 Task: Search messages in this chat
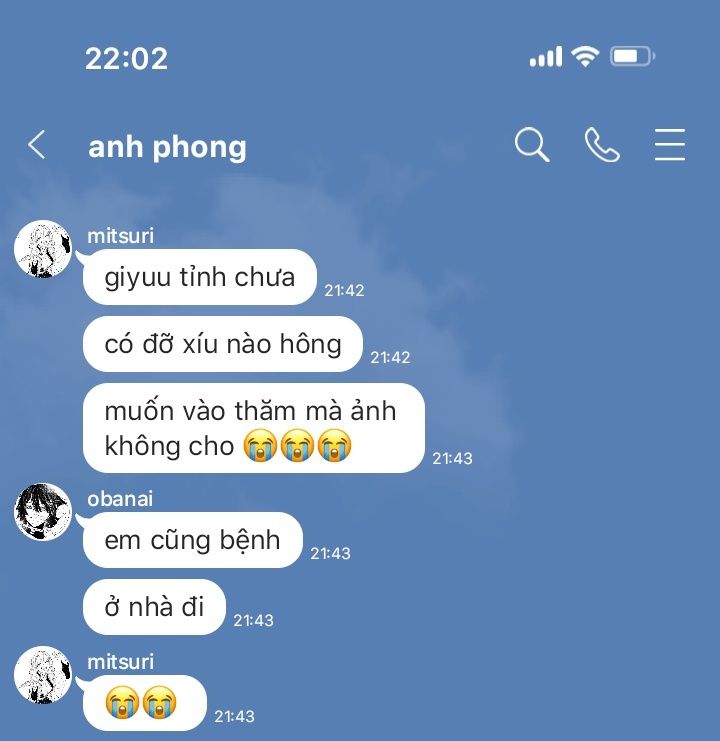532,146
